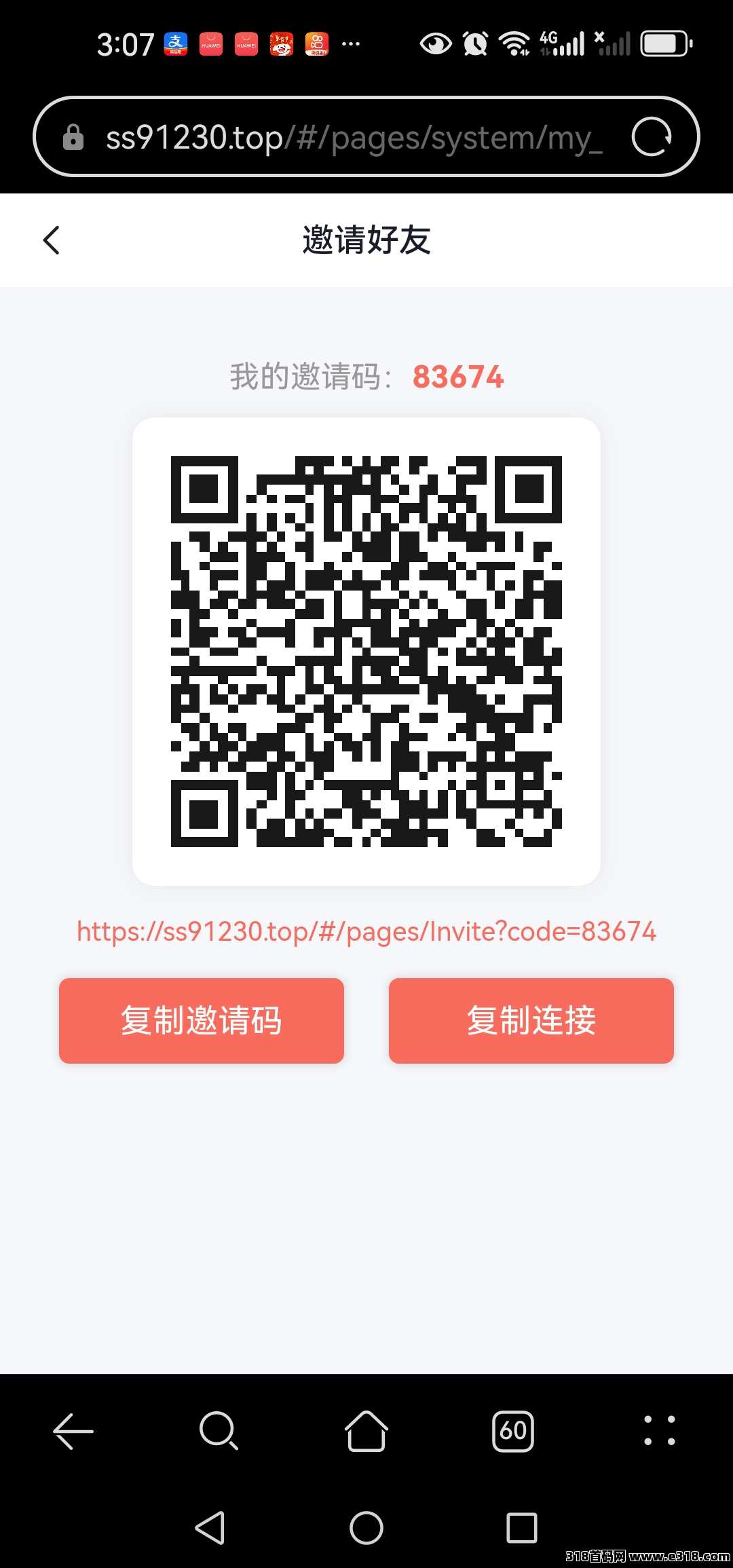Open browser search from the bottom toolbar
Image resolution: width=733 pixels, height=1568 pixels.
coord(219,1431)
